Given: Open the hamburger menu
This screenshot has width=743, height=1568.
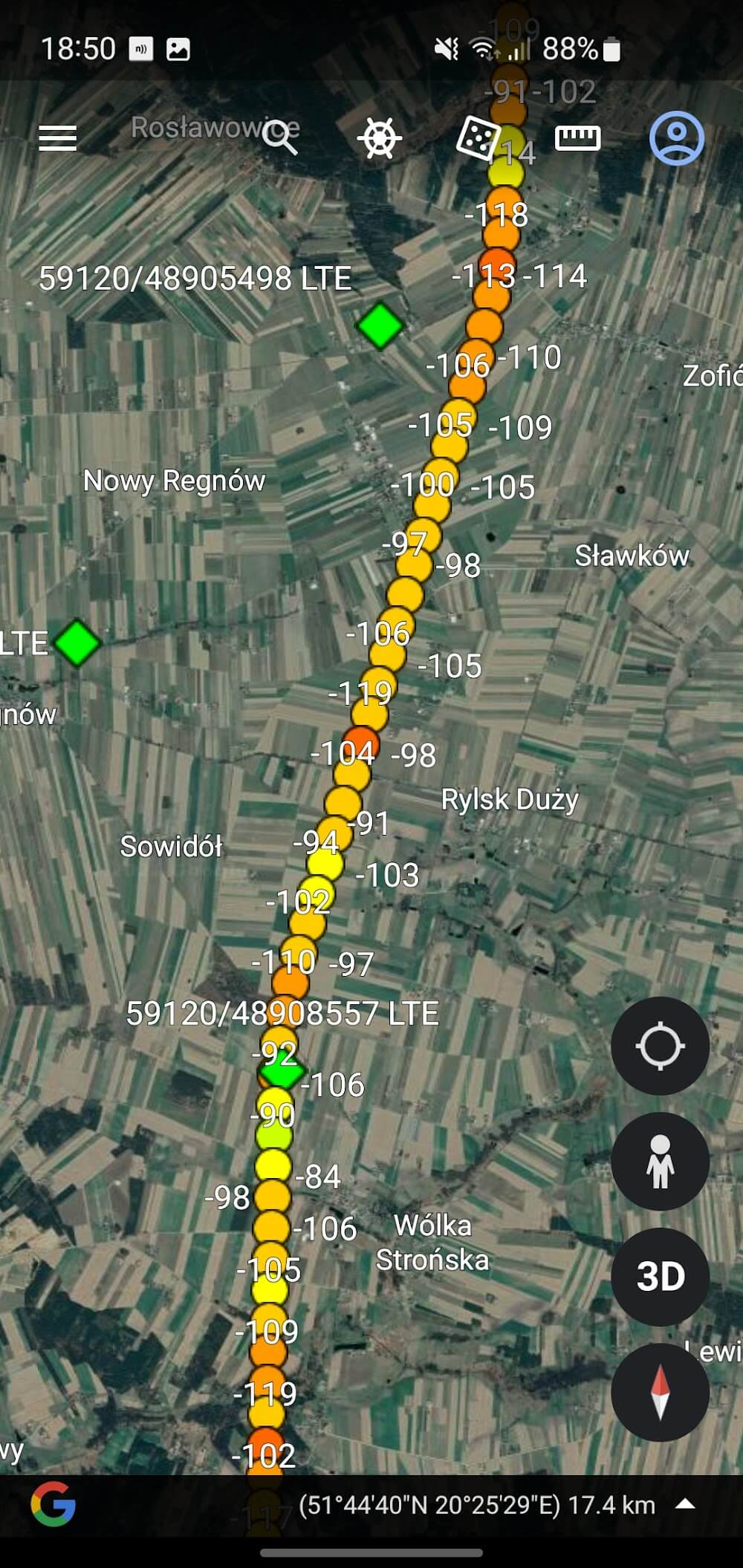Looking at the screenshot, I should click(57, 138).
